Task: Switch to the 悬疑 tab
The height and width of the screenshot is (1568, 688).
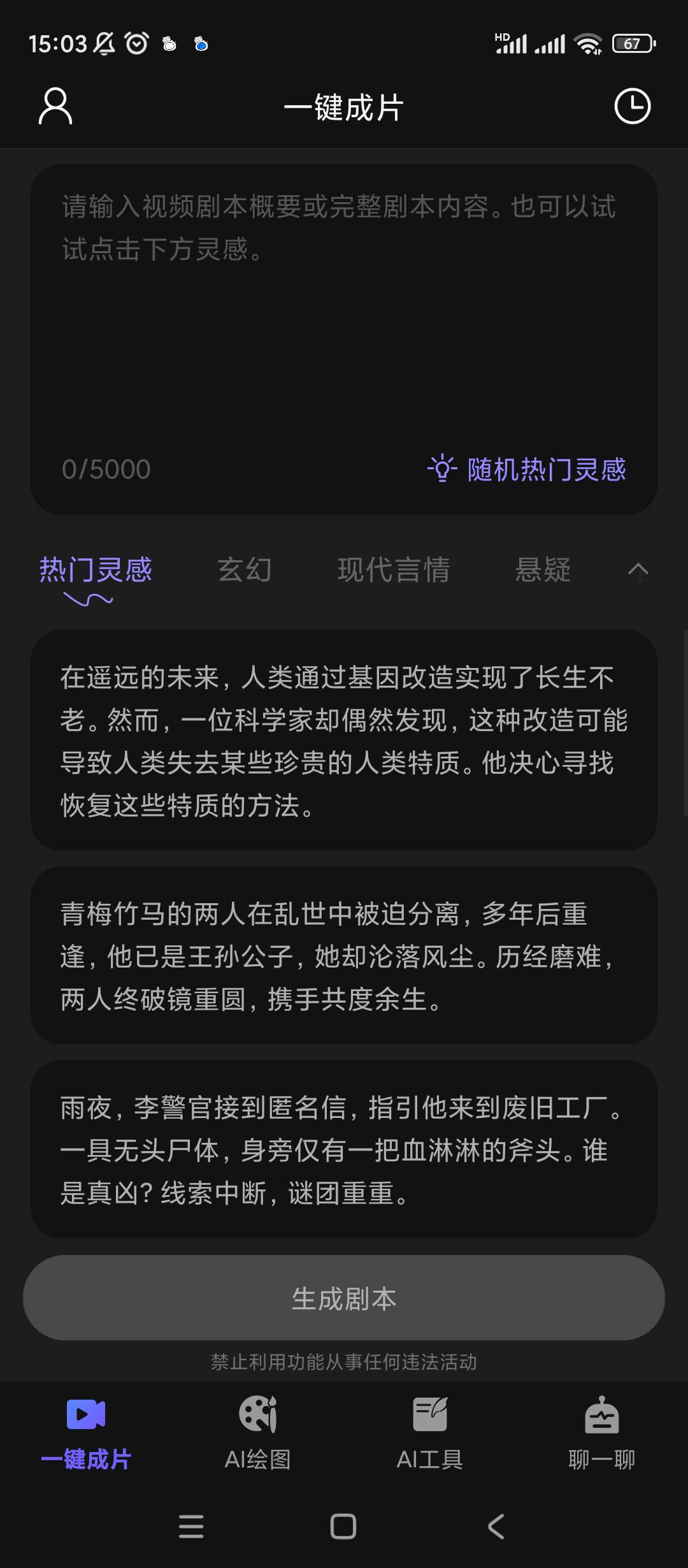Action: point(543,570)
